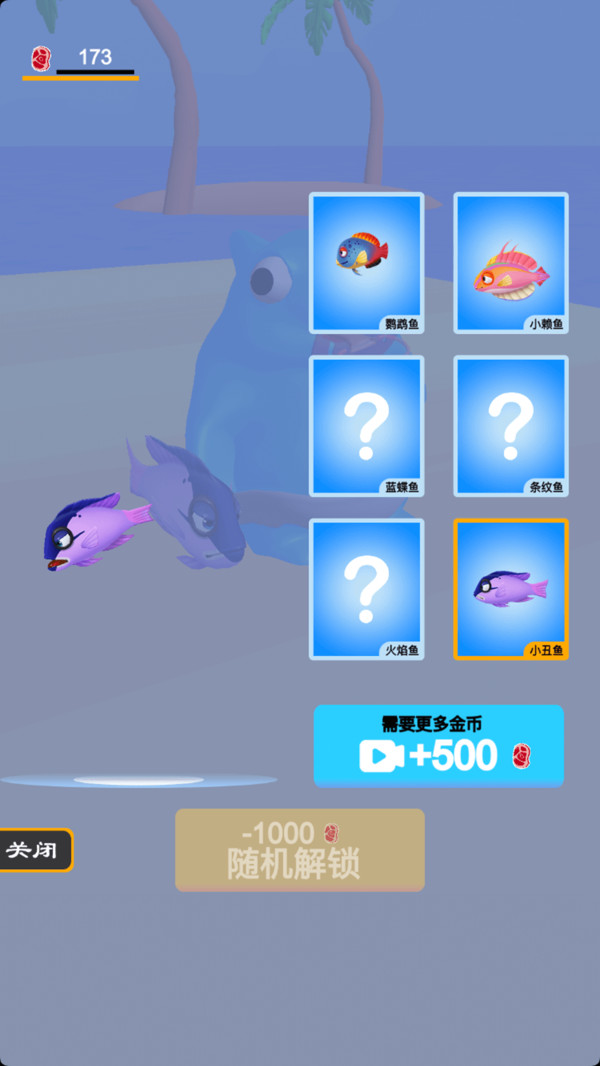Select the 小丑鱼 fish card
The width and height of the screenshot is (600, 1066).
[x=511, y=589]
